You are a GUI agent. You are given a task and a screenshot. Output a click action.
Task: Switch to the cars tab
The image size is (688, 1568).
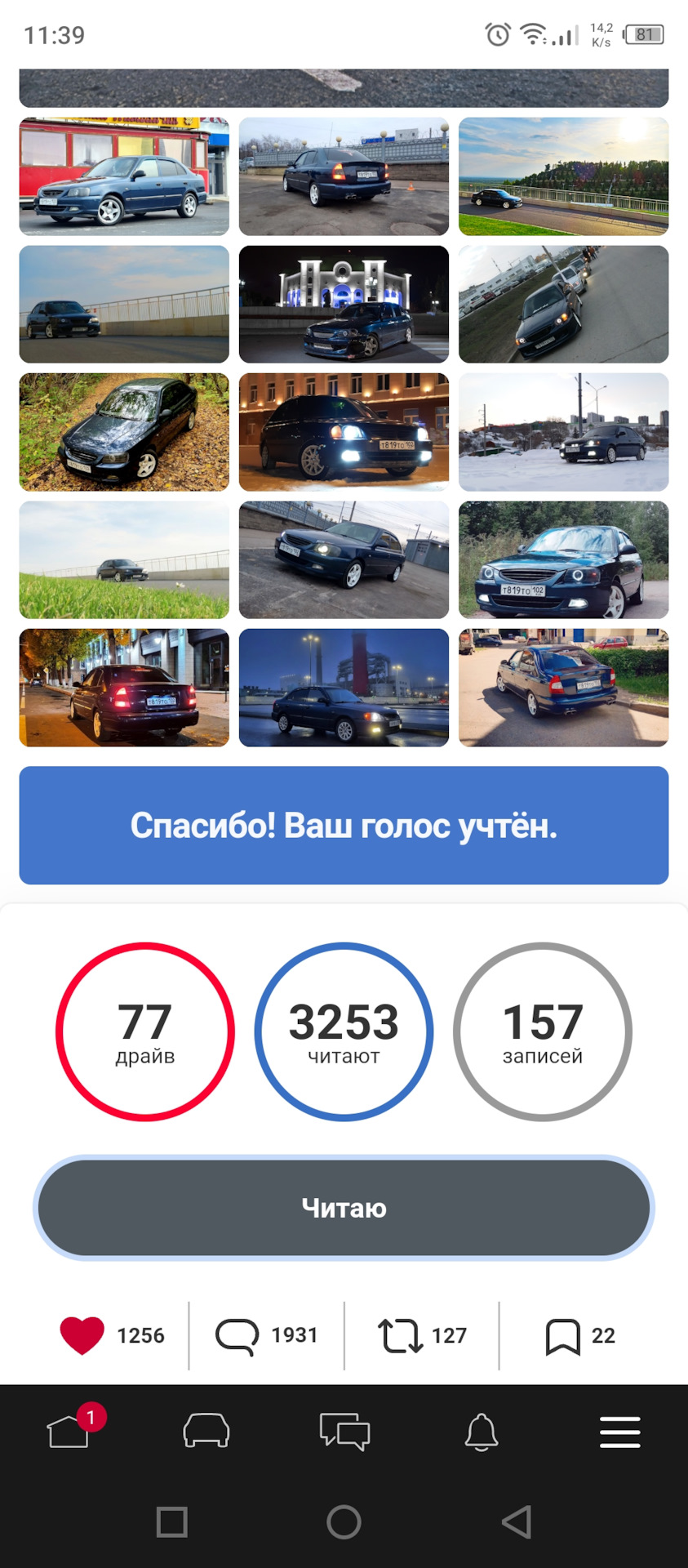[x=206, y=1431]
